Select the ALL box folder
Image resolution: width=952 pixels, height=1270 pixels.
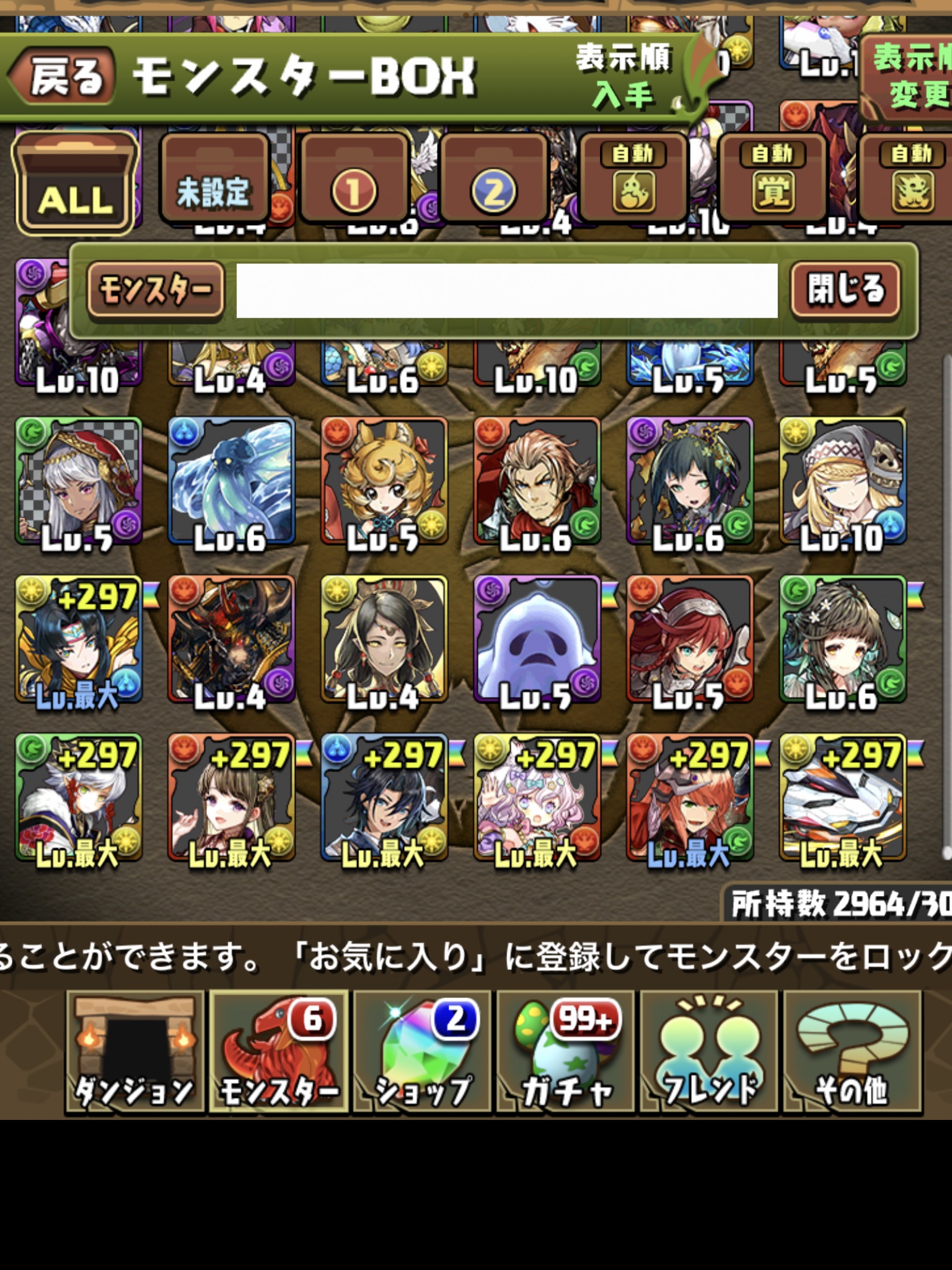coord(74,184)
